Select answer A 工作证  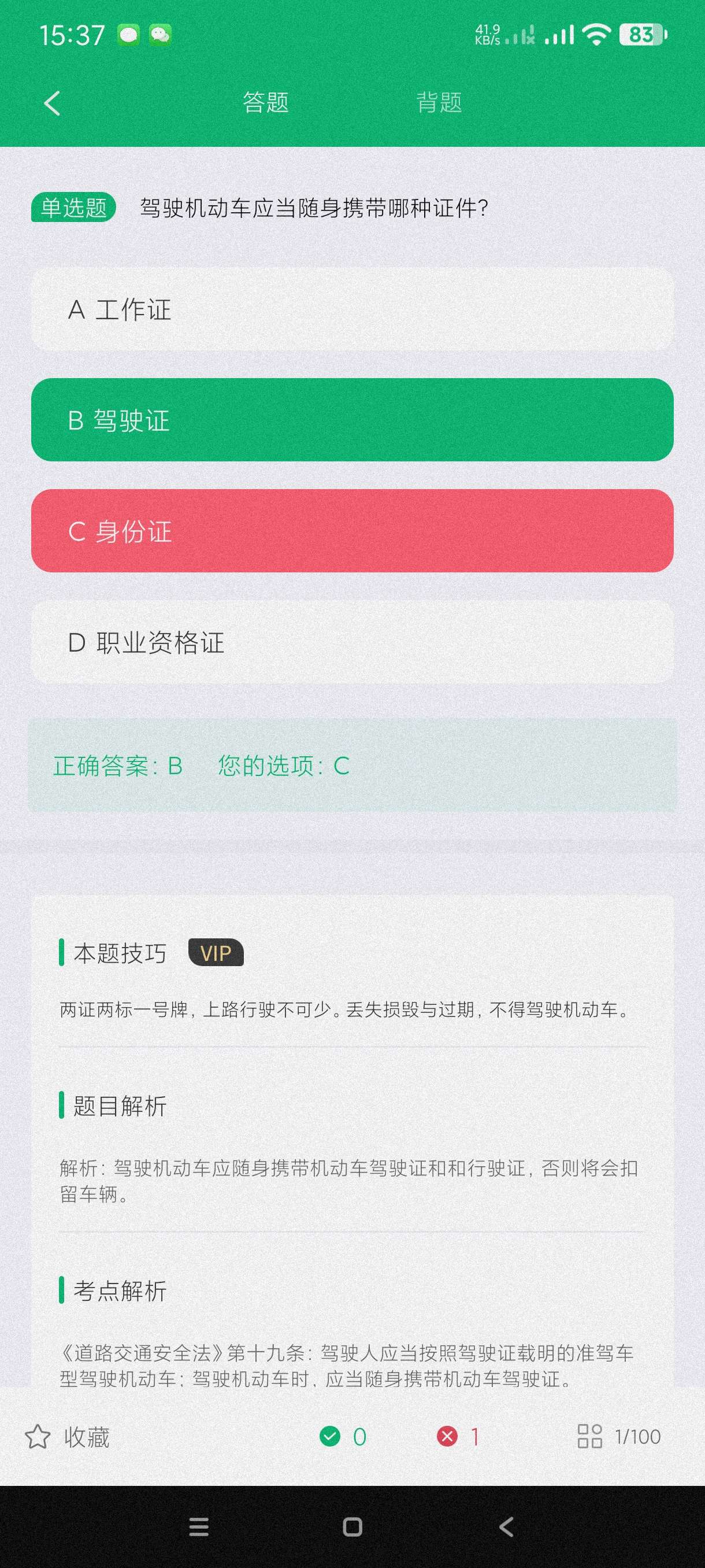352,309
